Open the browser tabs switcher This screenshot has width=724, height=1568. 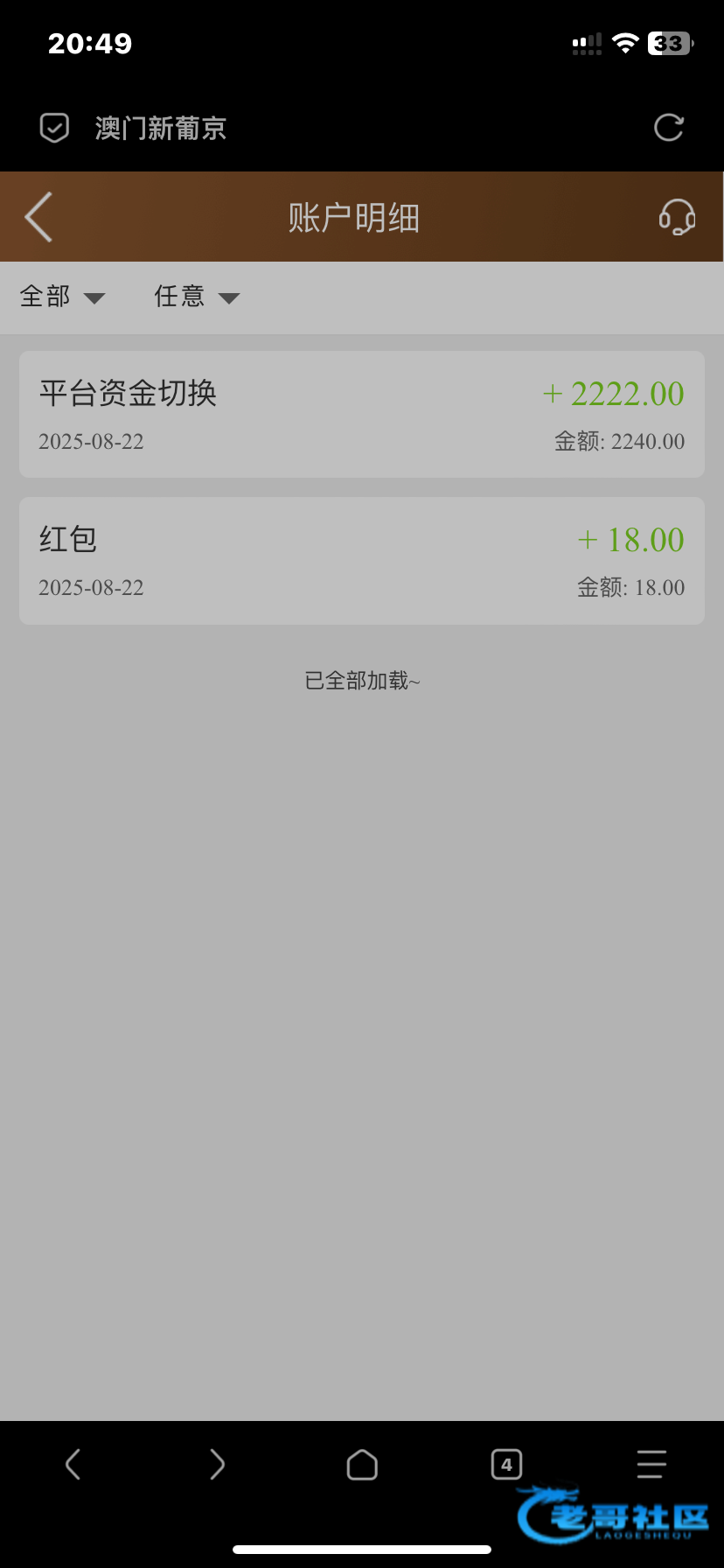coord(506,1464)
